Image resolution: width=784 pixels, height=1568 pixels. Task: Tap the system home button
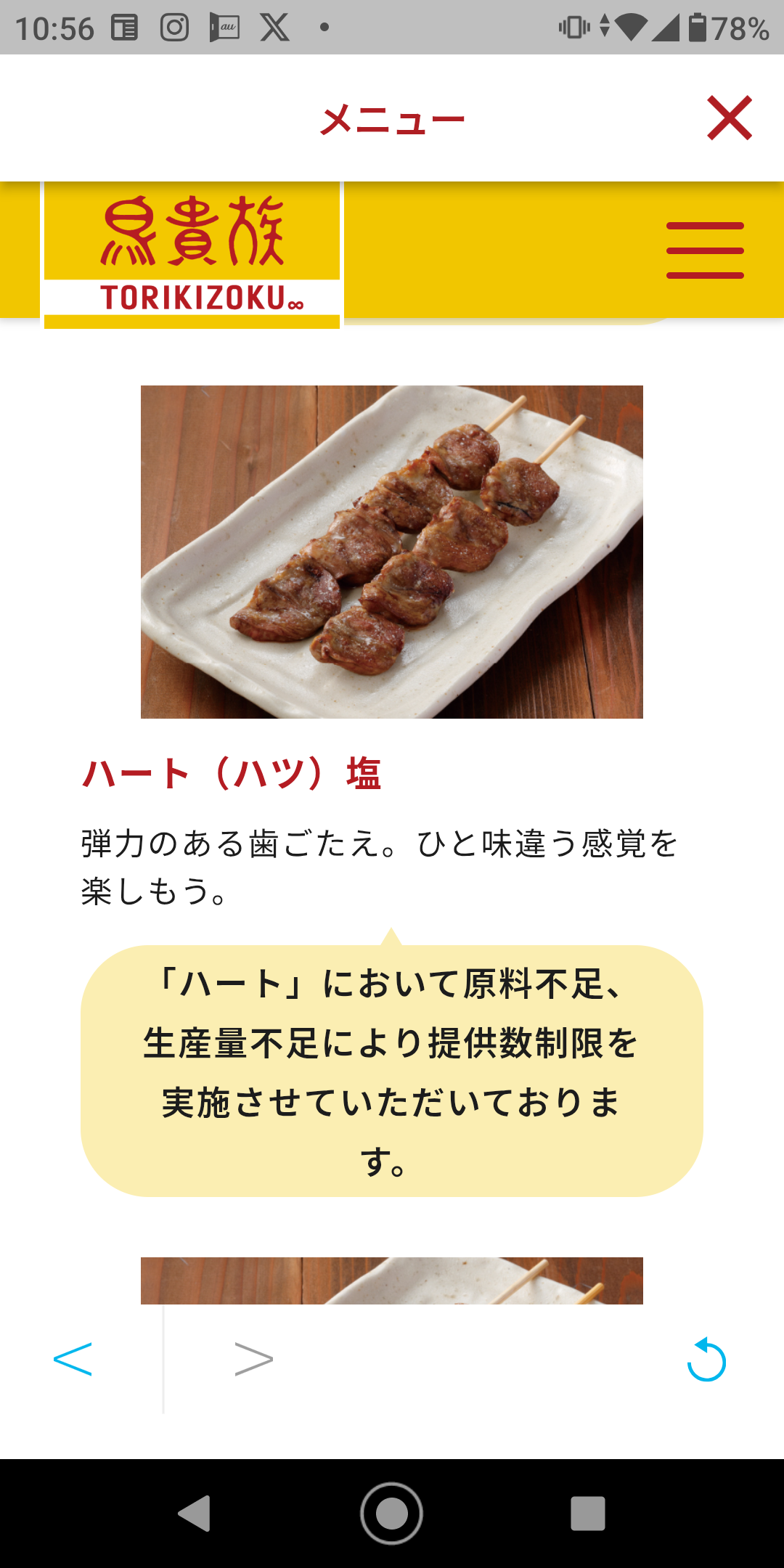tap(392, 1514)
